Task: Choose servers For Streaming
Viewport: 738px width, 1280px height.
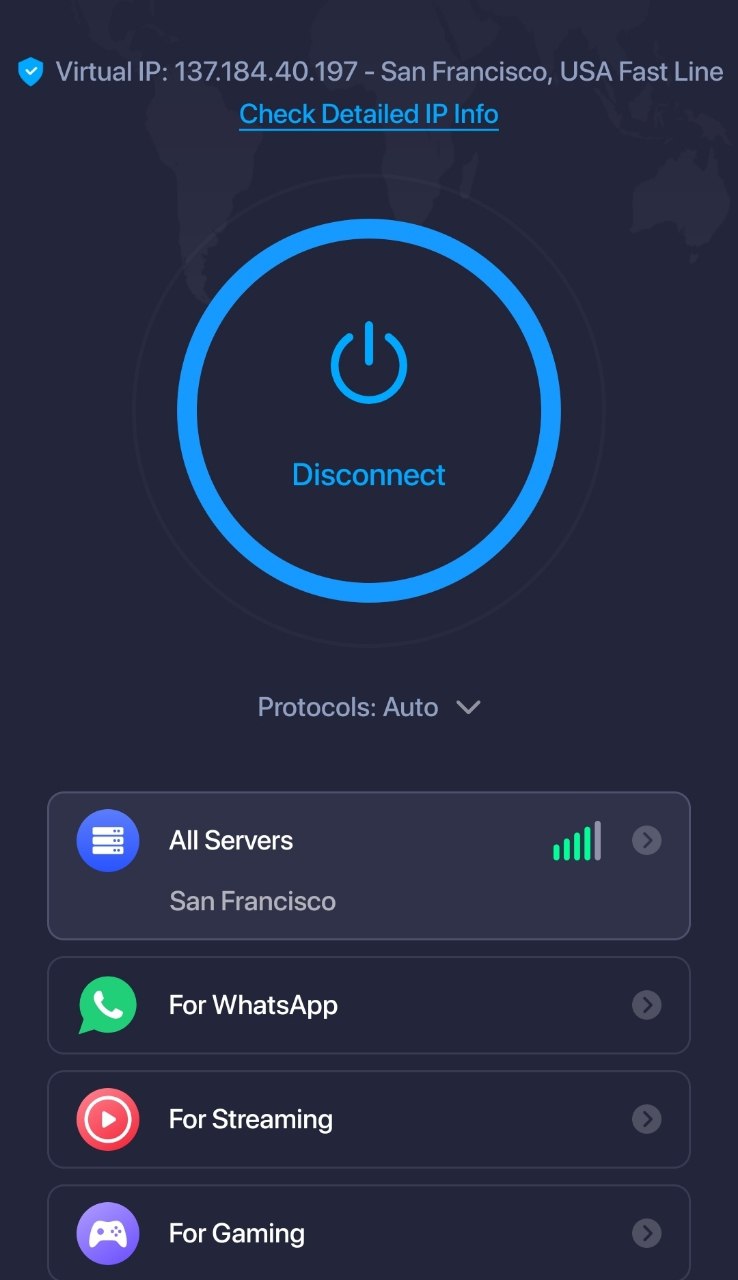Action: 368,1119
